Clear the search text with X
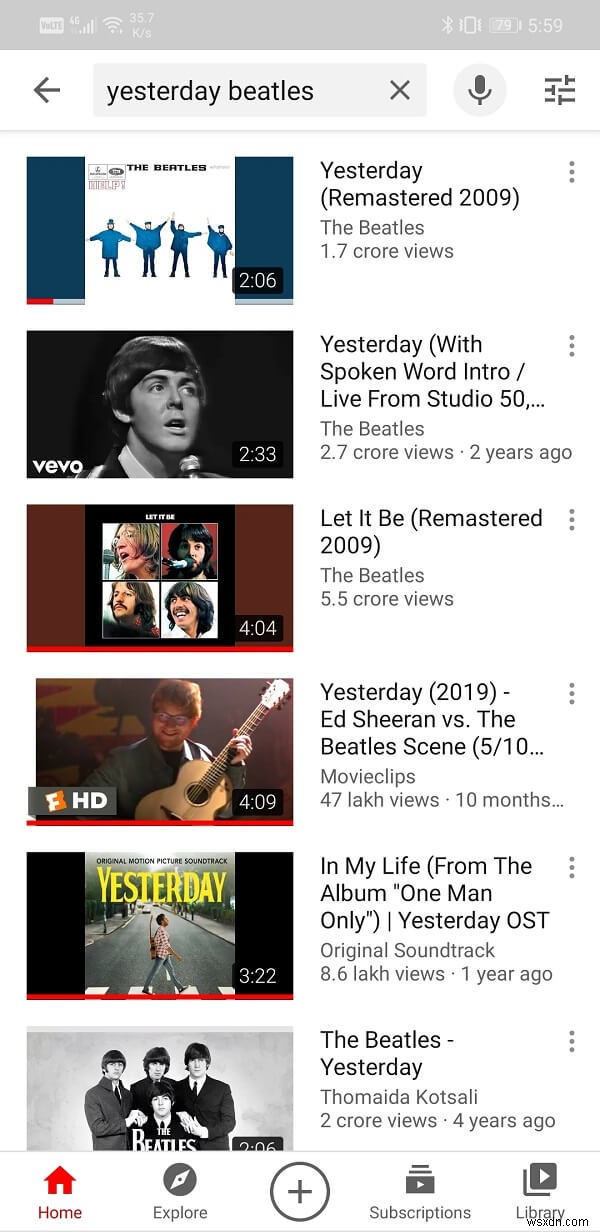The height and width of the screenshot is (1232, 600). tap(399, 91)
